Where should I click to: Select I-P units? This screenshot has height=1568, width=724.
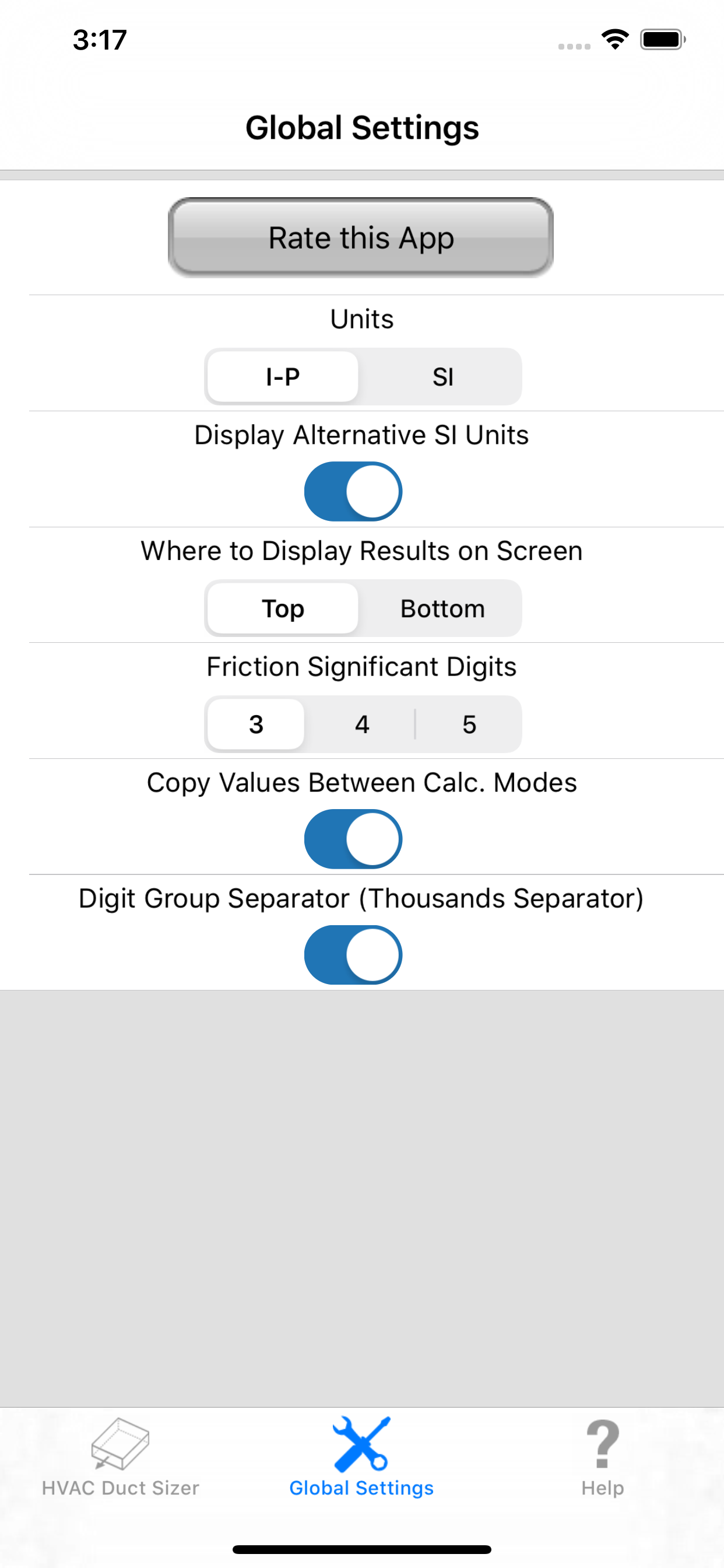point(283,377)
